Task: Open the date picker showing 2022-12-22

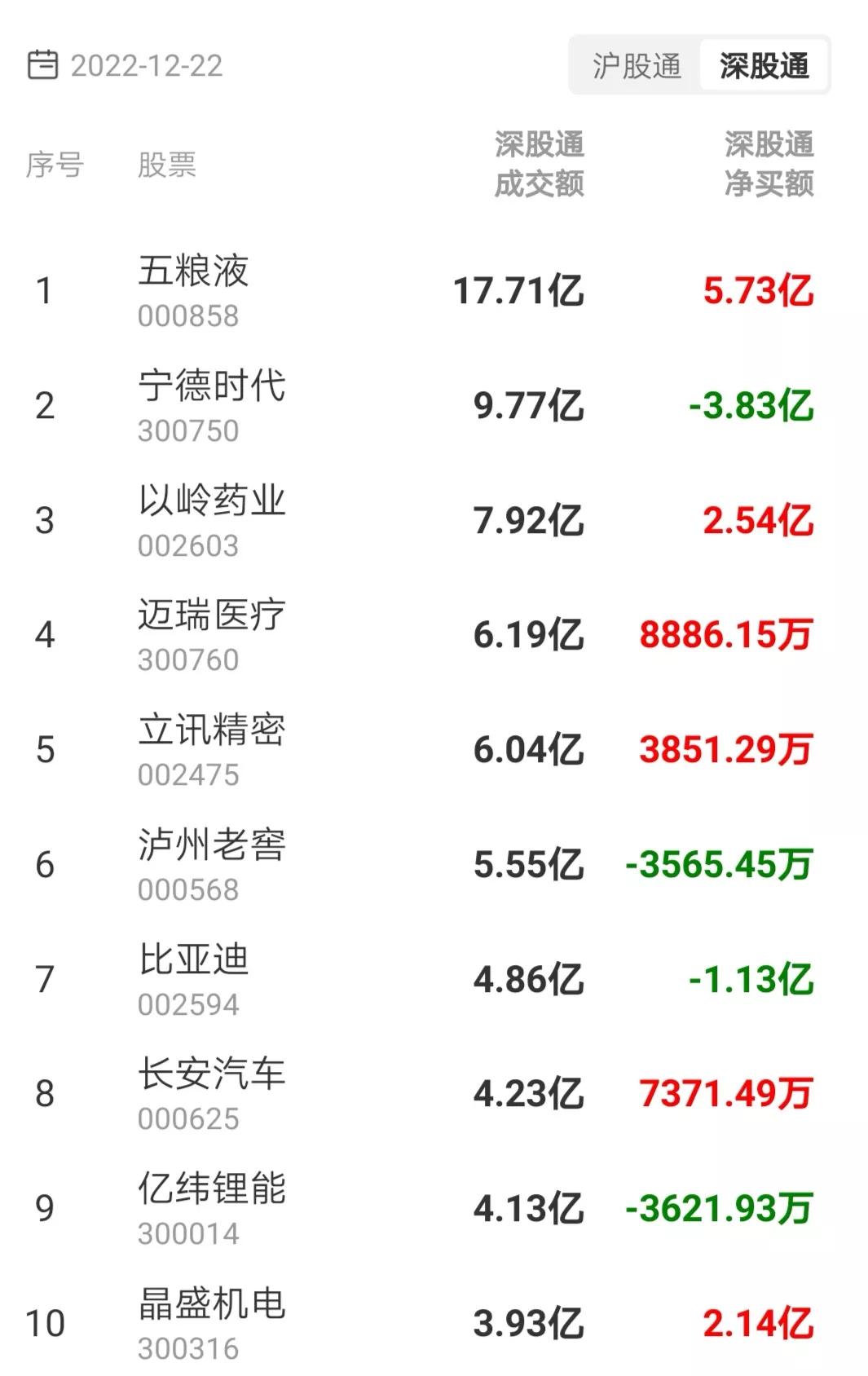Action: pyautogui.click(x=125, y=65)
